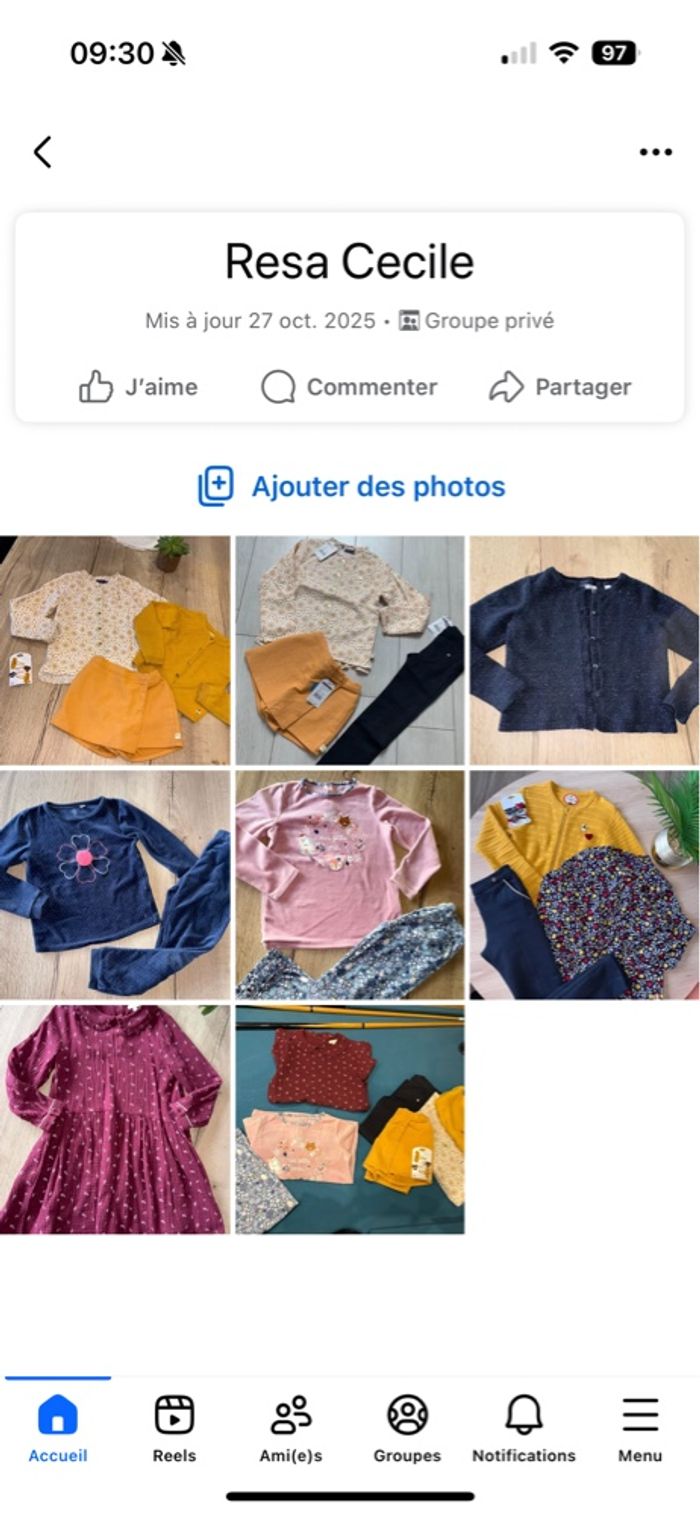Open the photo with the teal background

350,1119
